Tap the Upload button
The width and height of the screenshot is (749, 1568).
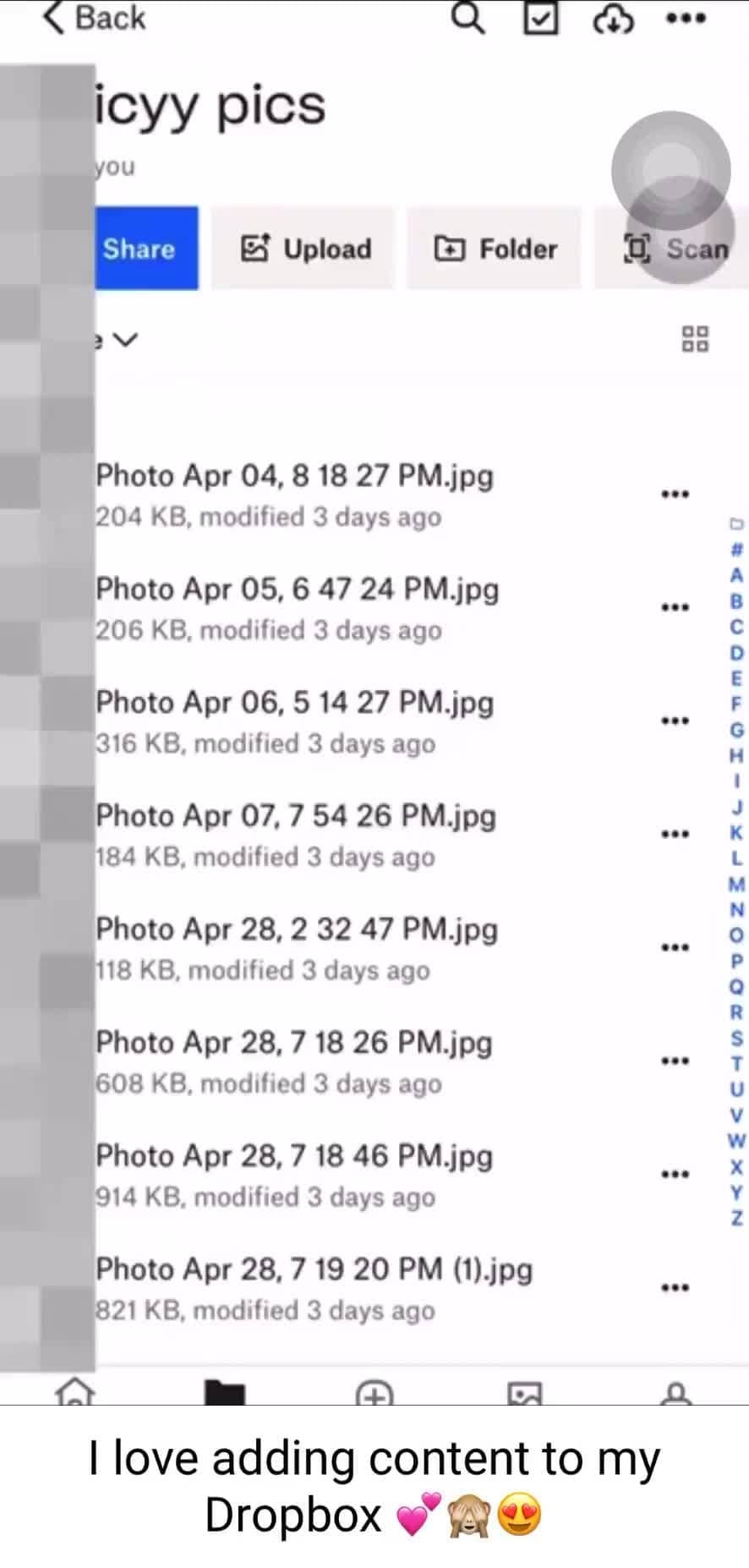pos(304,249)
